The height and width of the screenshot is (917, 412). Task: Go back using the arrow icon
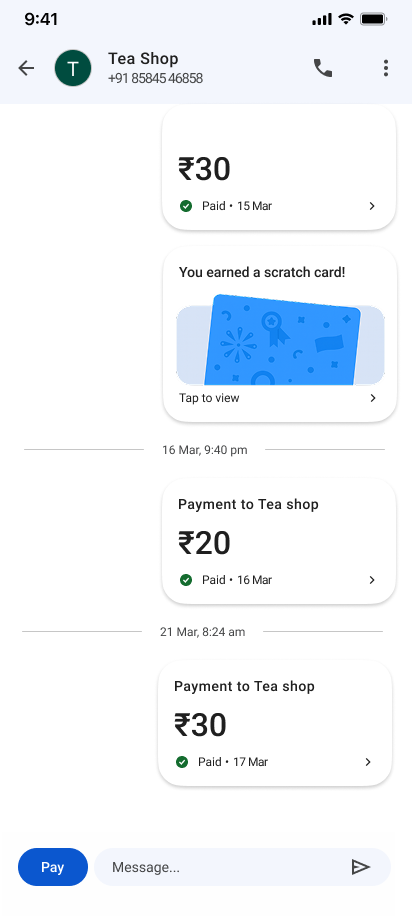click(26, 68)
